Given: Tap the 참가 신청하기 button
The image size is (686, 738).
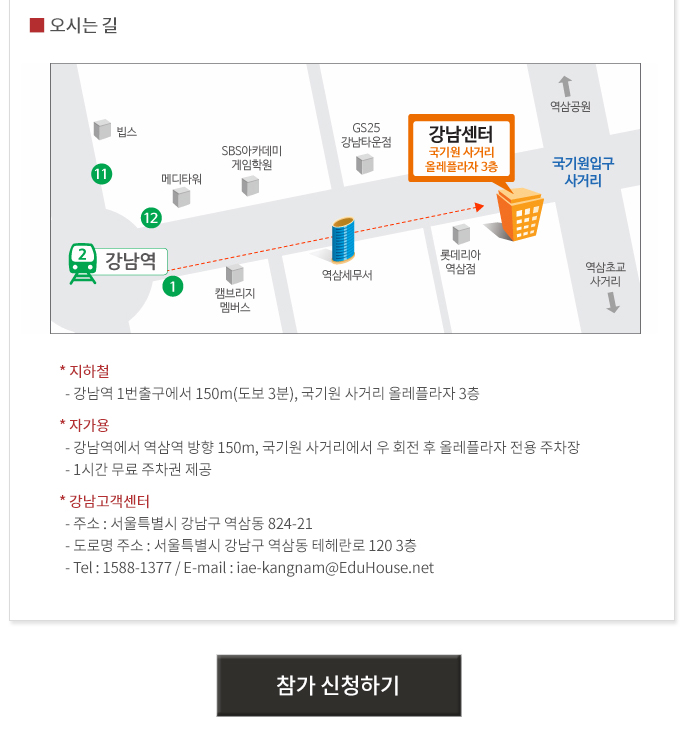Looking at the screenshot, I should pos(337,685).
